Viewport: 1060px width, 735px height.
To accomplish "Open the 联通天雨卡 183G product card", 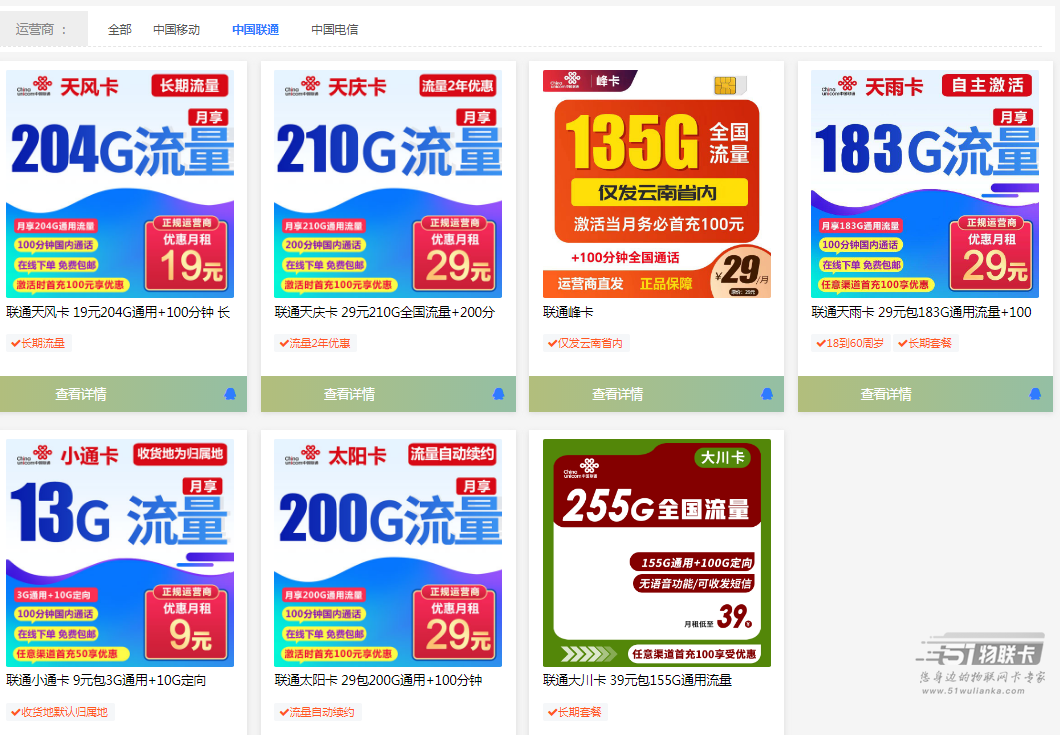I will [925, 184].
